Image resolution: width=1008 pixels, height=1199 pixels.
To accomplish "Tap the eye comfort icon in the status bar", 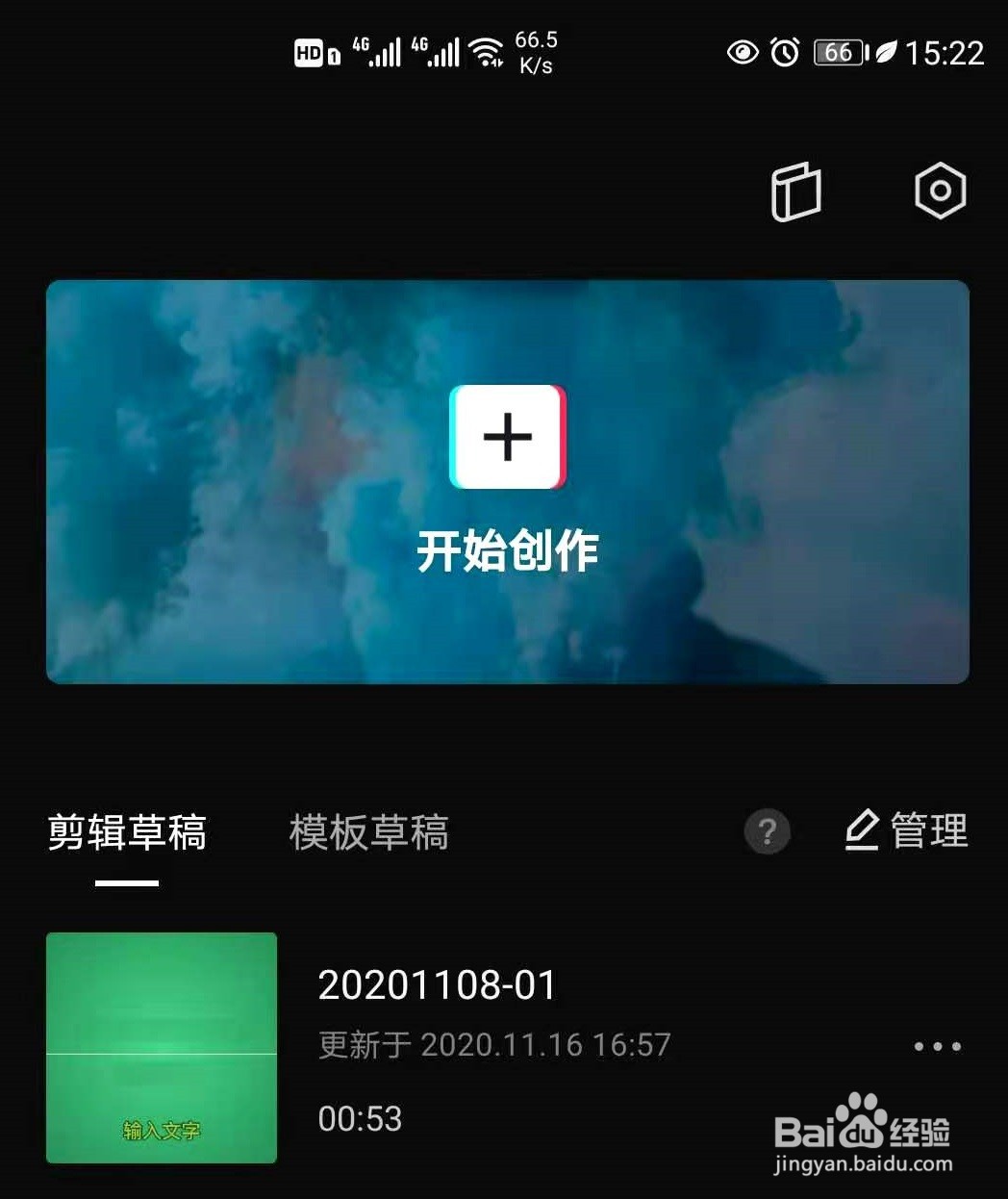I will pyautogui.click(x=743, y=53).
